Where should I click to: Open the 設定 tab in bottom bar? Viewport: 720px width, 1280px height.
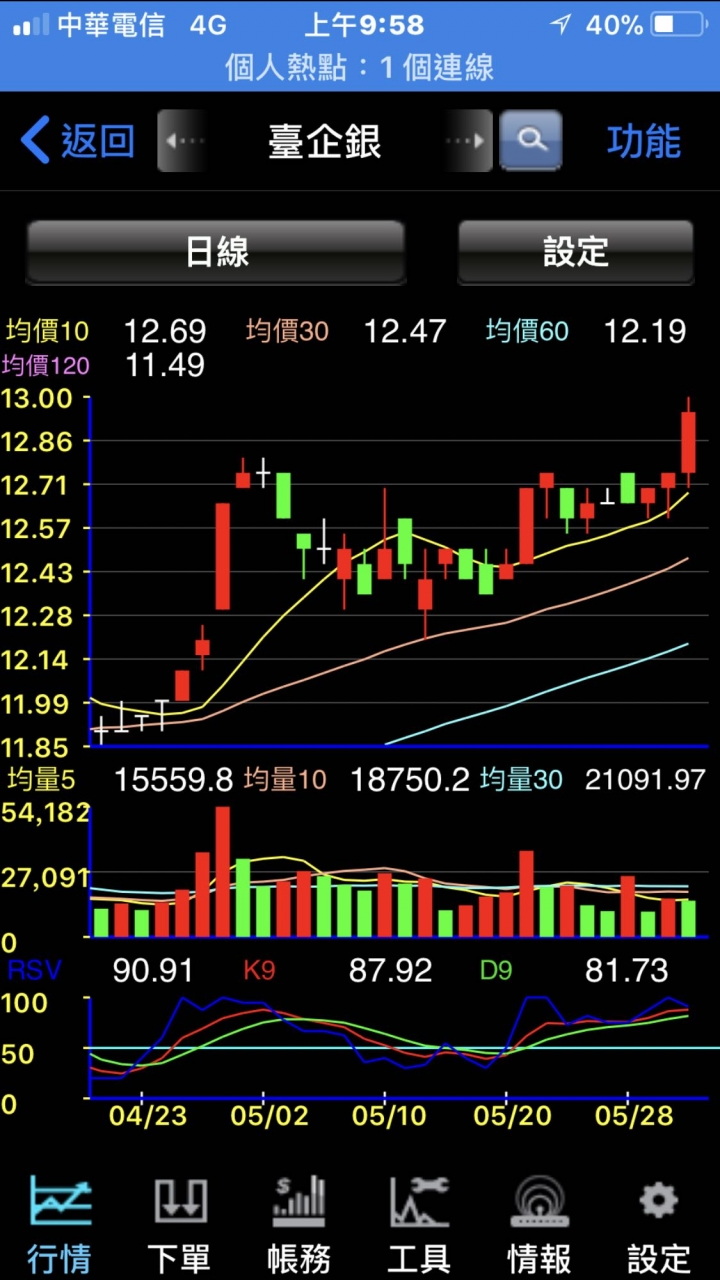pyautogui.click(x=658, y=1225)
